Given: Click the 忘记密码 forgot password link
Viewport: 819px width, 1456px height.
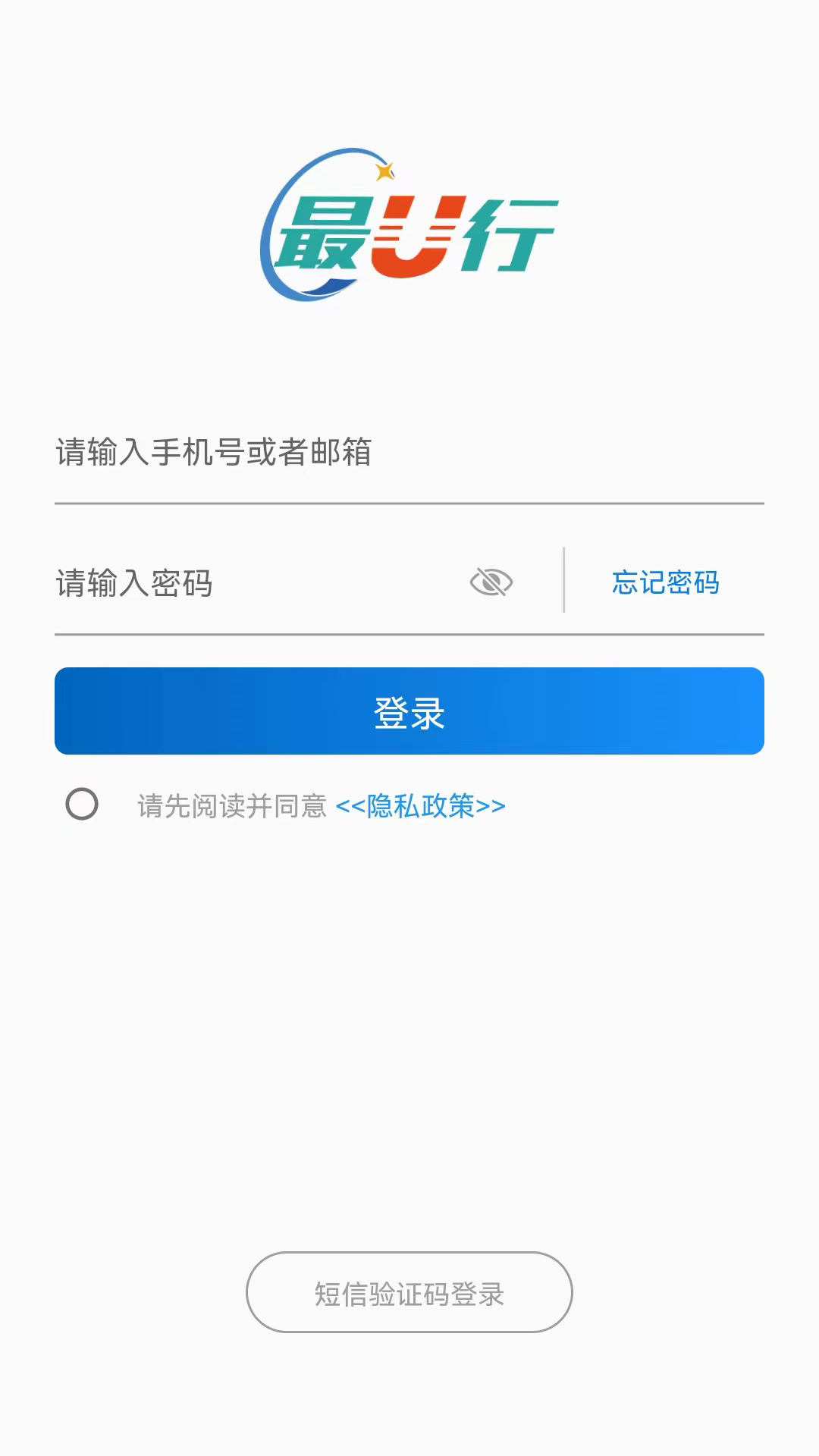Looking at the screenshot, I should pyautogui.click(x=667, y=582).
